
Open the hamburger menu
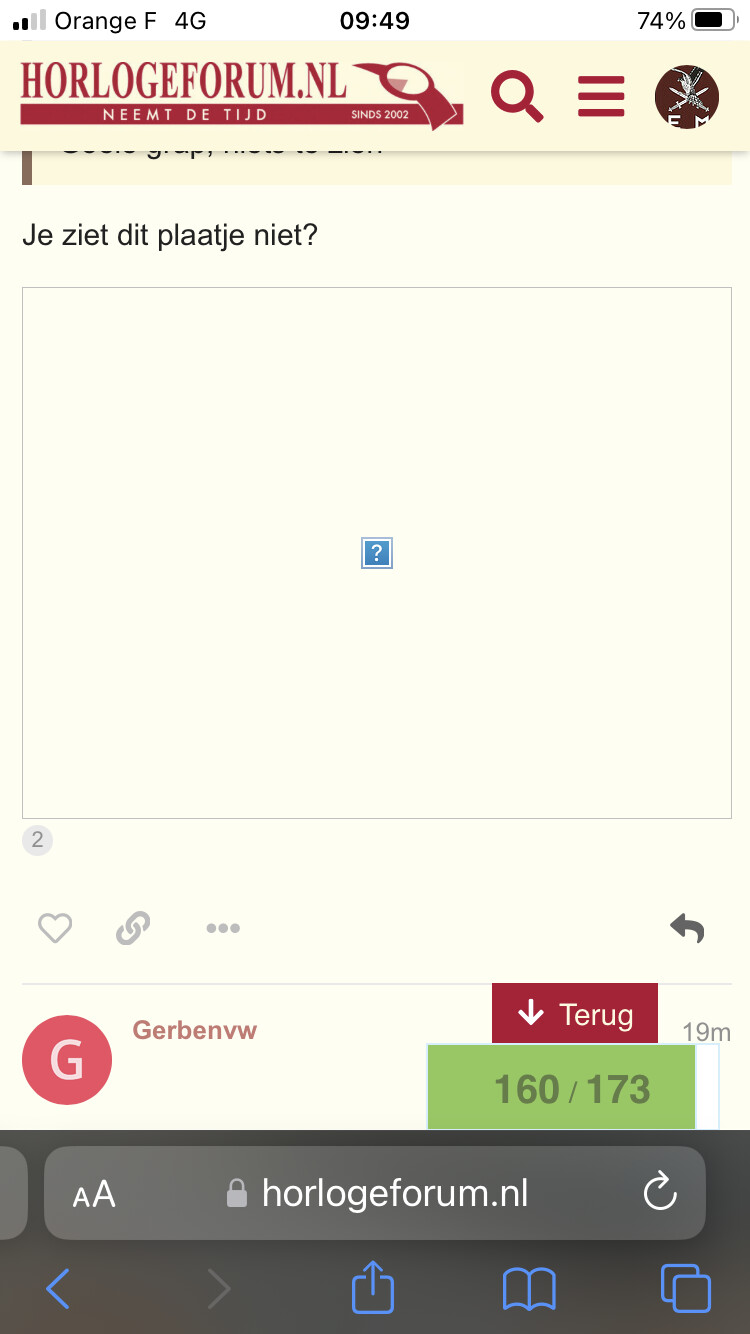point(601,97)
